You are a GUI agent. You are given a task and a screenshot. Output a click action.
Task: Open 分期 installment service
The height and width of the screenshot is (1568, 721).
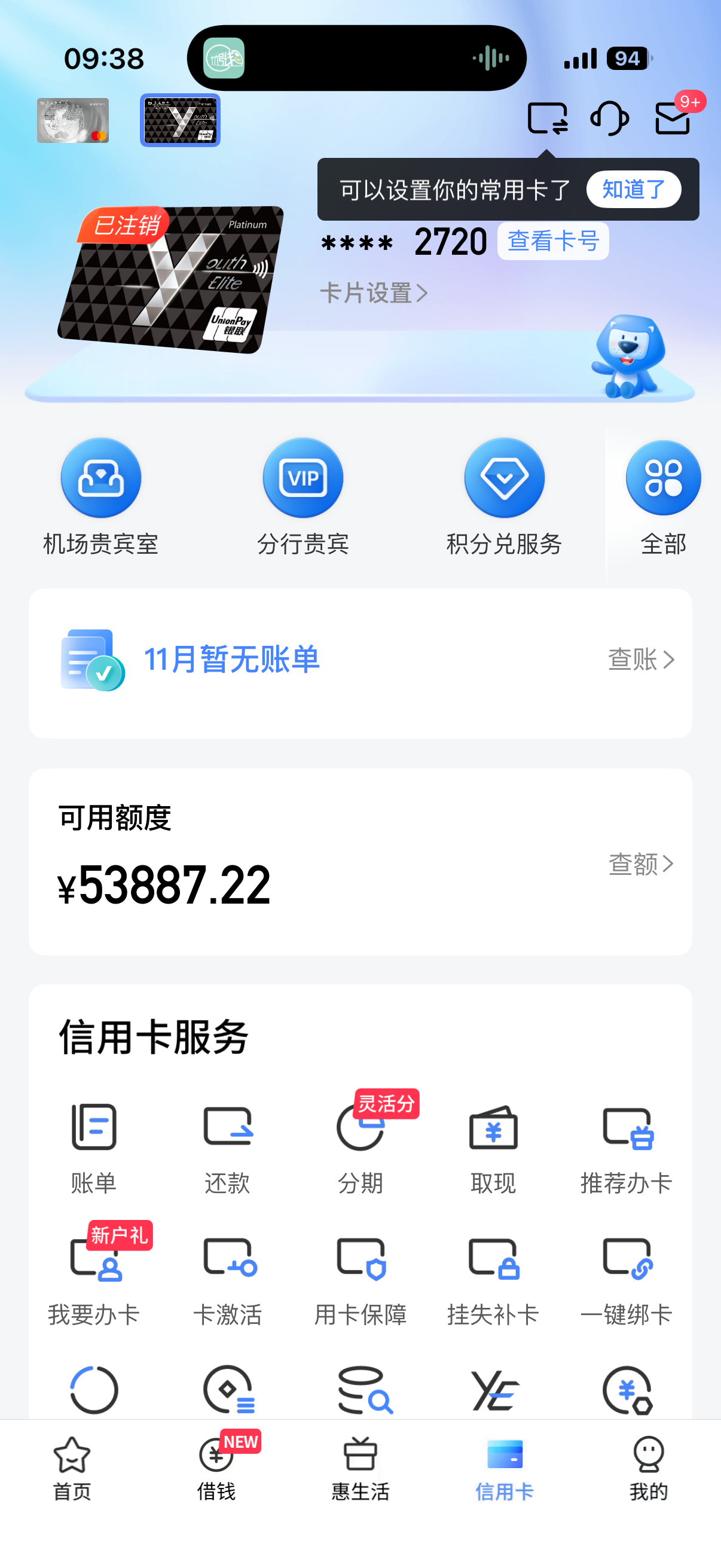pyautogui.click(x=361, y=1148)
